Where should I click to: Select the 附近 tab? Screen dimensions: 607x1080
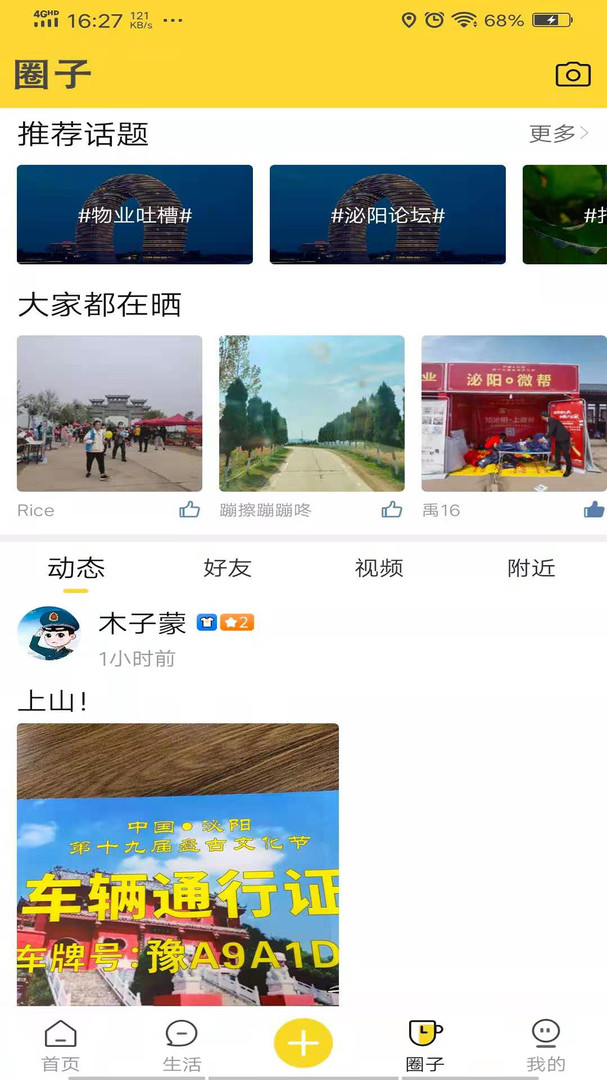pos(531,568)
